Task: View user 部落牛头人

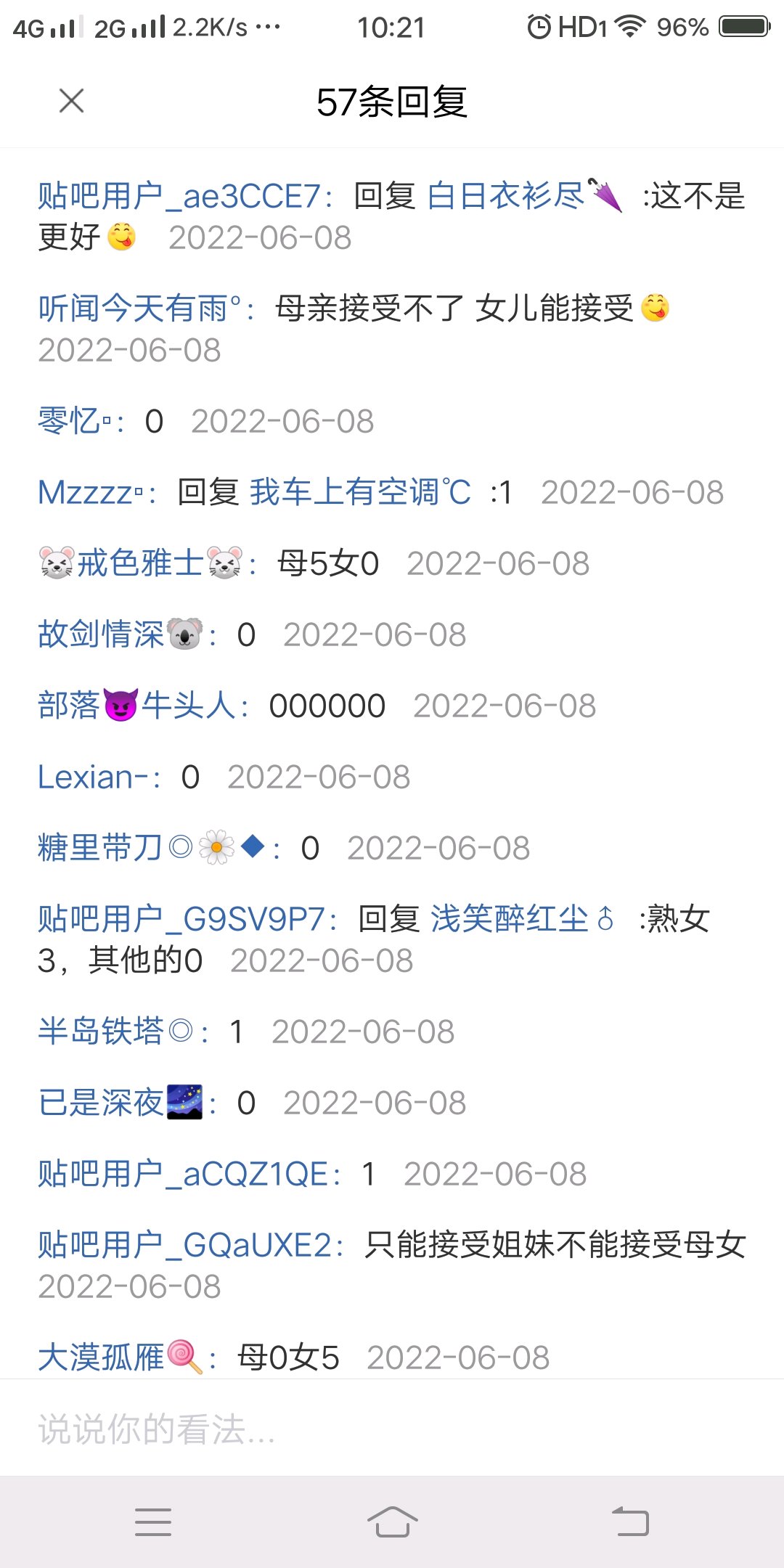Action: [x=142, y=706]
